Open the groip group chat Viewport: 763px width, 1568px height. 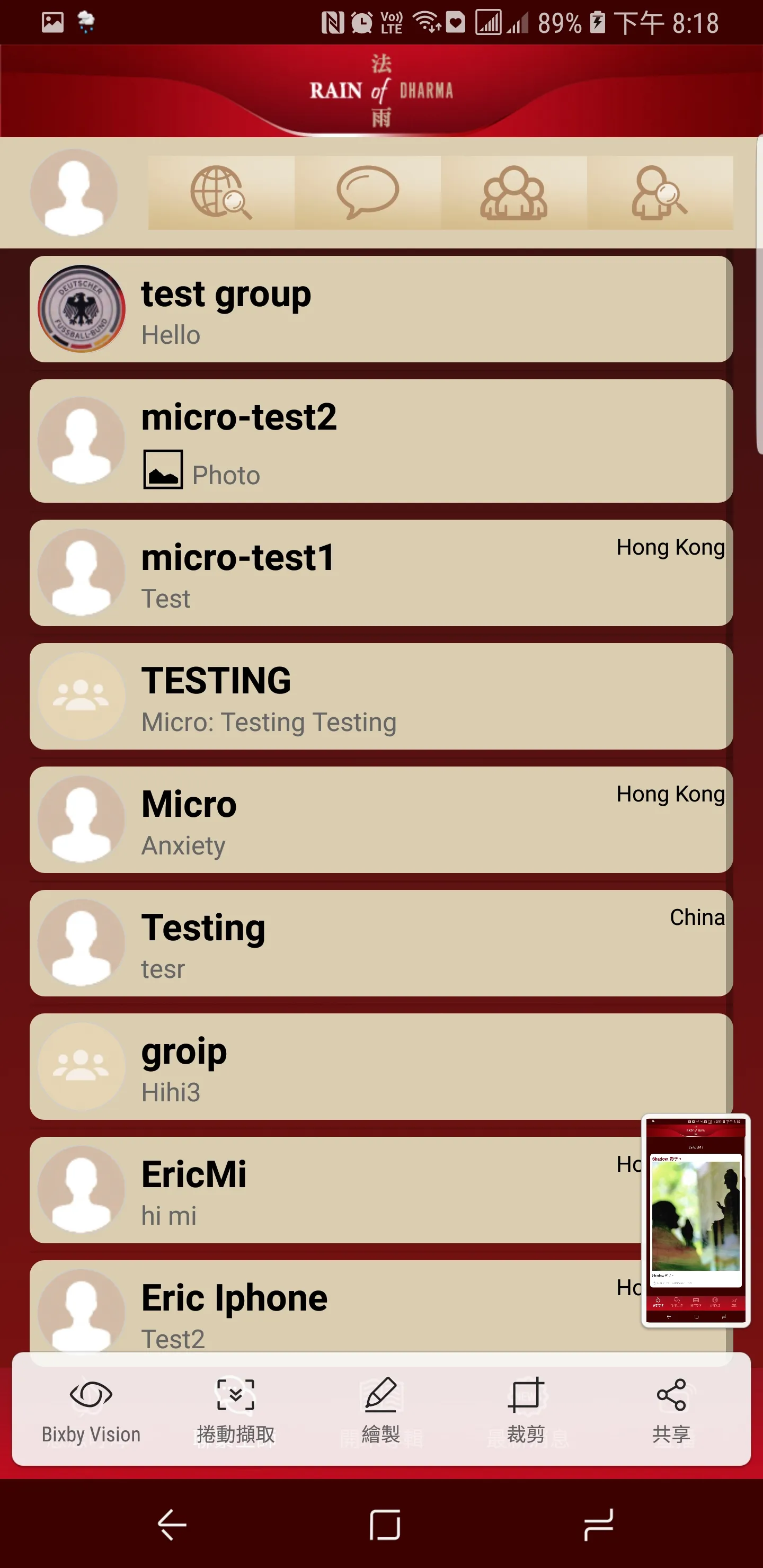coord(380,1066)
